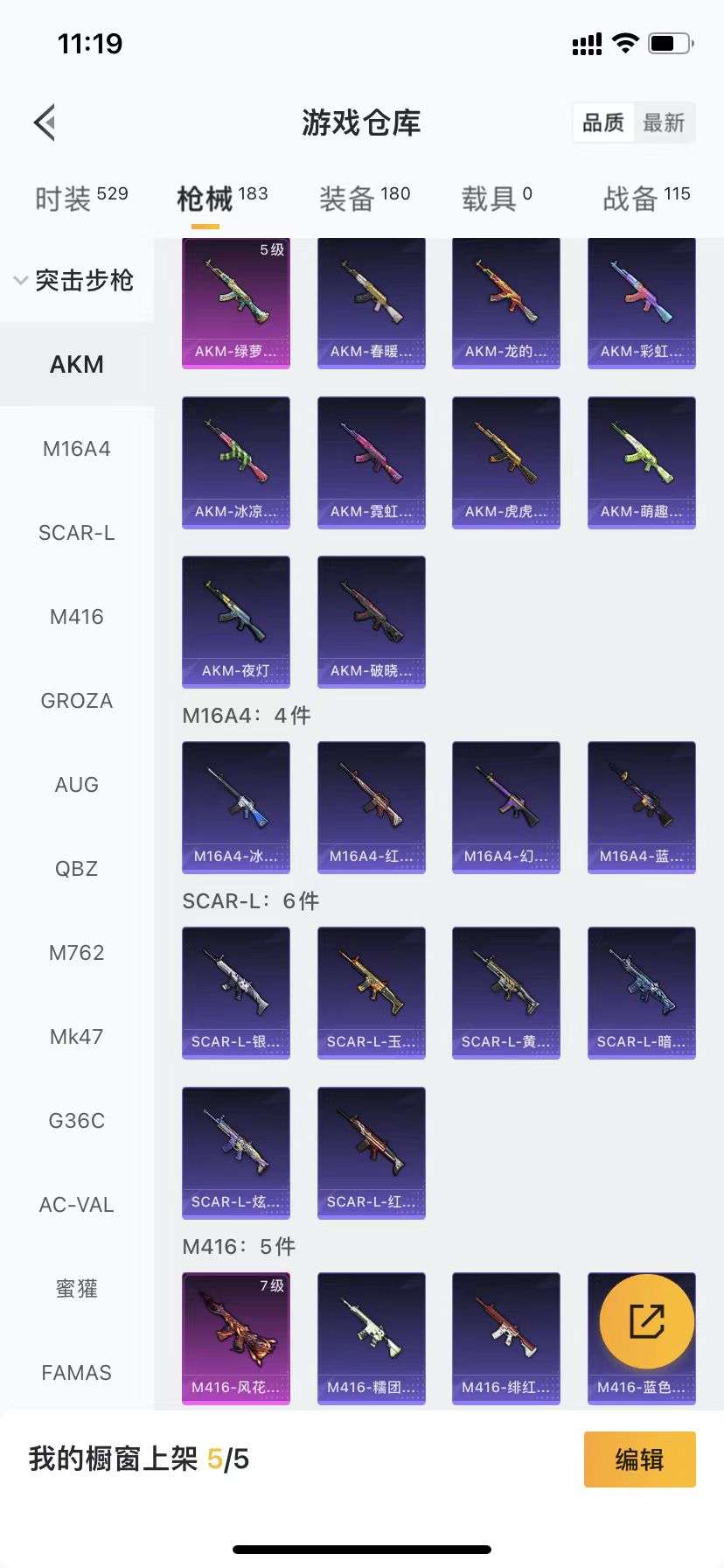Open the M16A4-冰 skin tile
This screenshot has height=1568, width=724.
(235, 807)
